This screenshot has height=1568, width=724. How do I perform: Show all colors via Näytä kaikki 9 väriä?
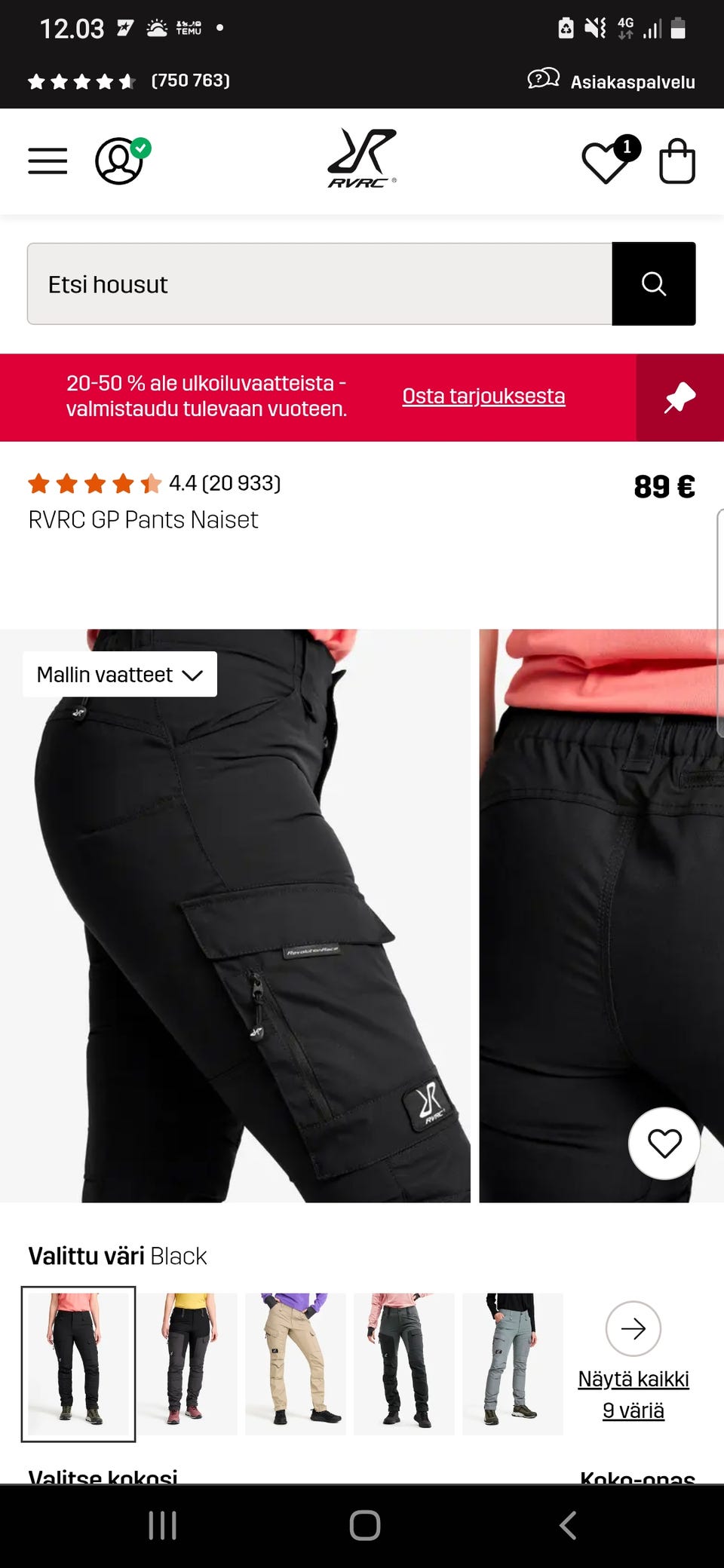[x=633, y=1394]
